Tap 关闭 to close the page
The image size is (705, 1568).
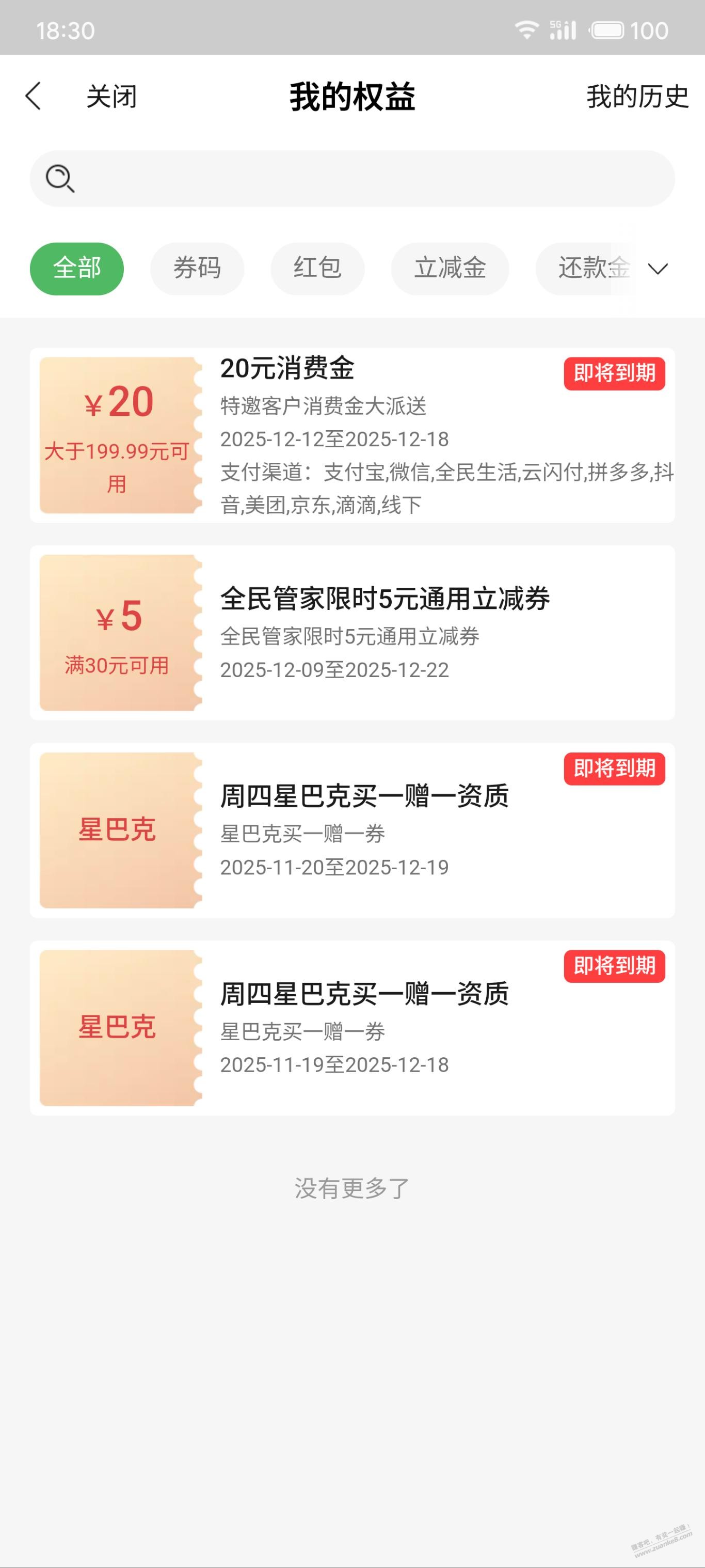[x=111, y=96]
